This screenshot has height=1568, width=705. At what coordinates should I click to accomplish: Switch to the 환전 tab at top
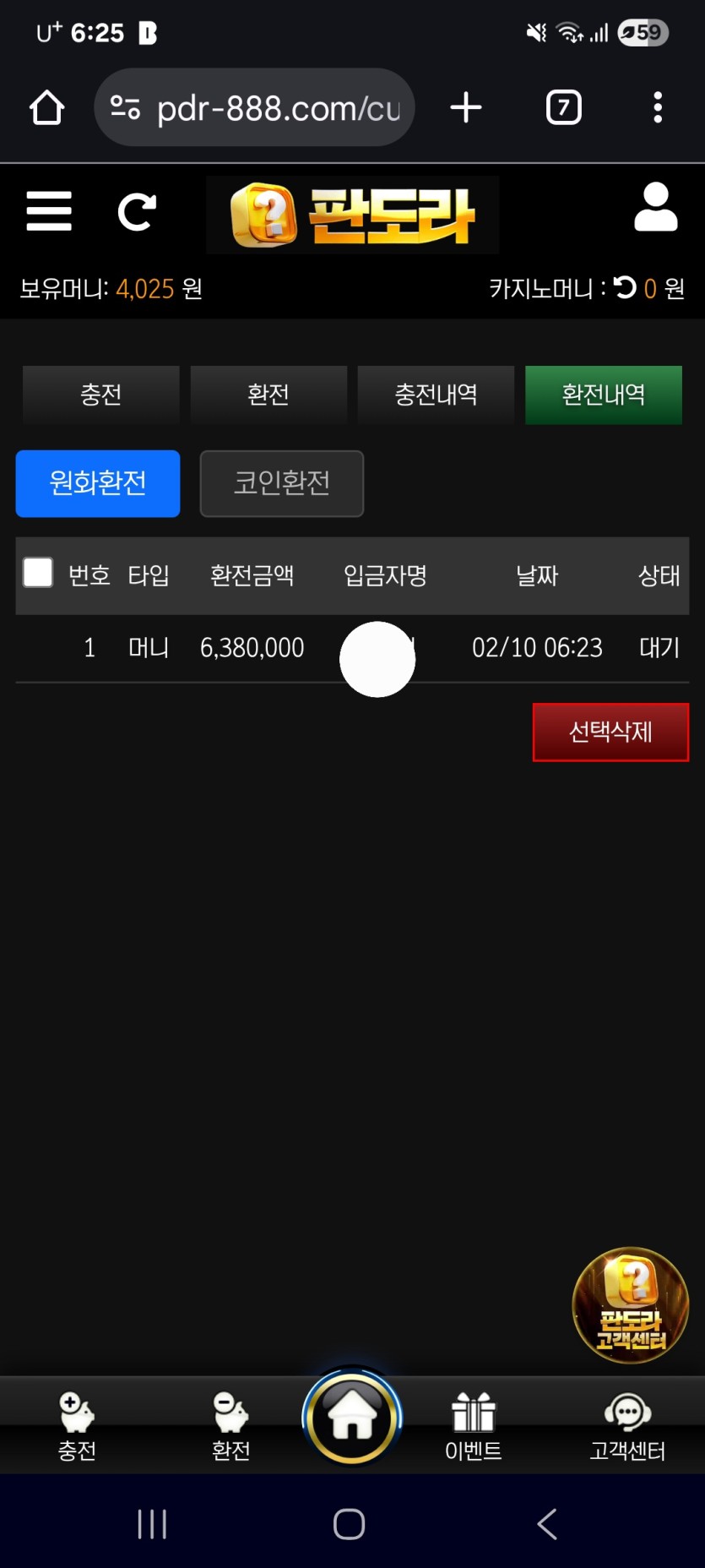(268, 395)
